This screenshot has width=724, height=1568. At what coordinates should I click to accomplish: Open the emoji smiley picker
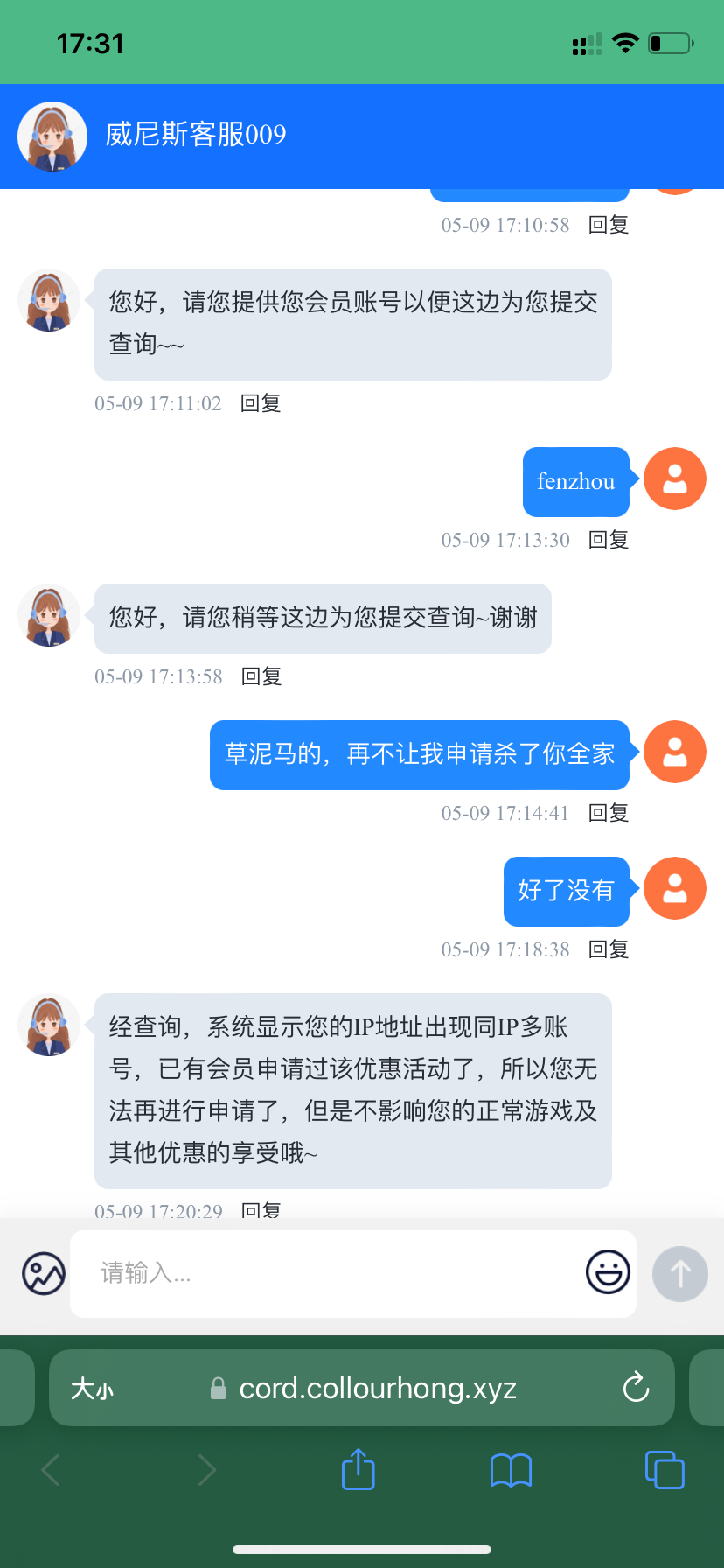click(x=608, y=1274)
